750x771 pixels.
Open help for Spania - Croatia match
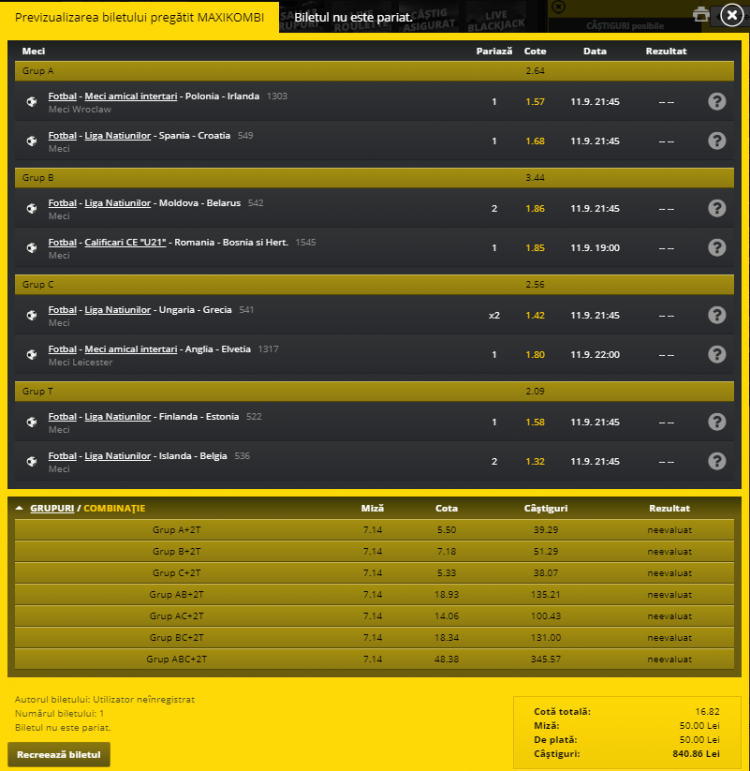coord(717,141)
